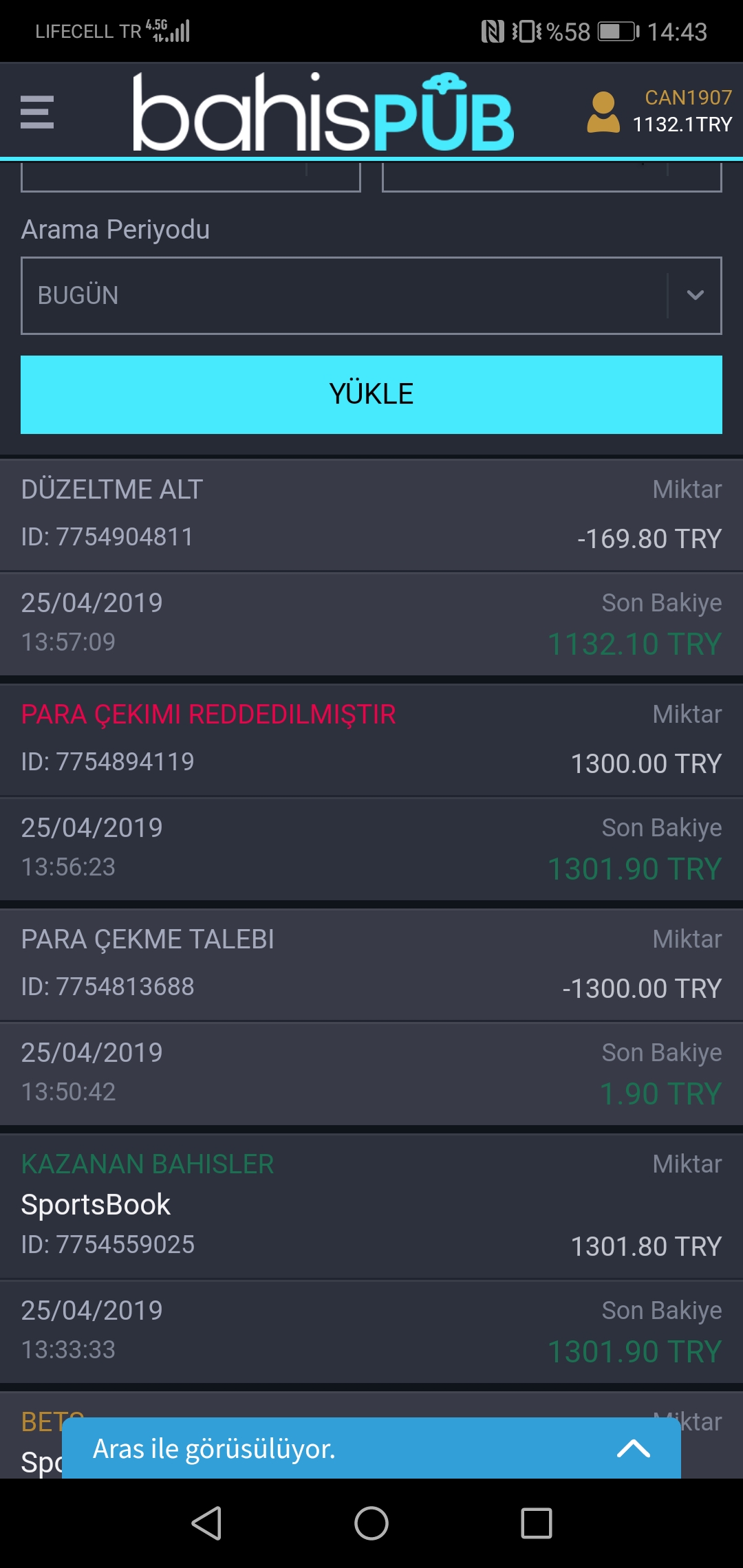Tap the YÜKLE button
The image size is (743, 1568).
point(371,395)
